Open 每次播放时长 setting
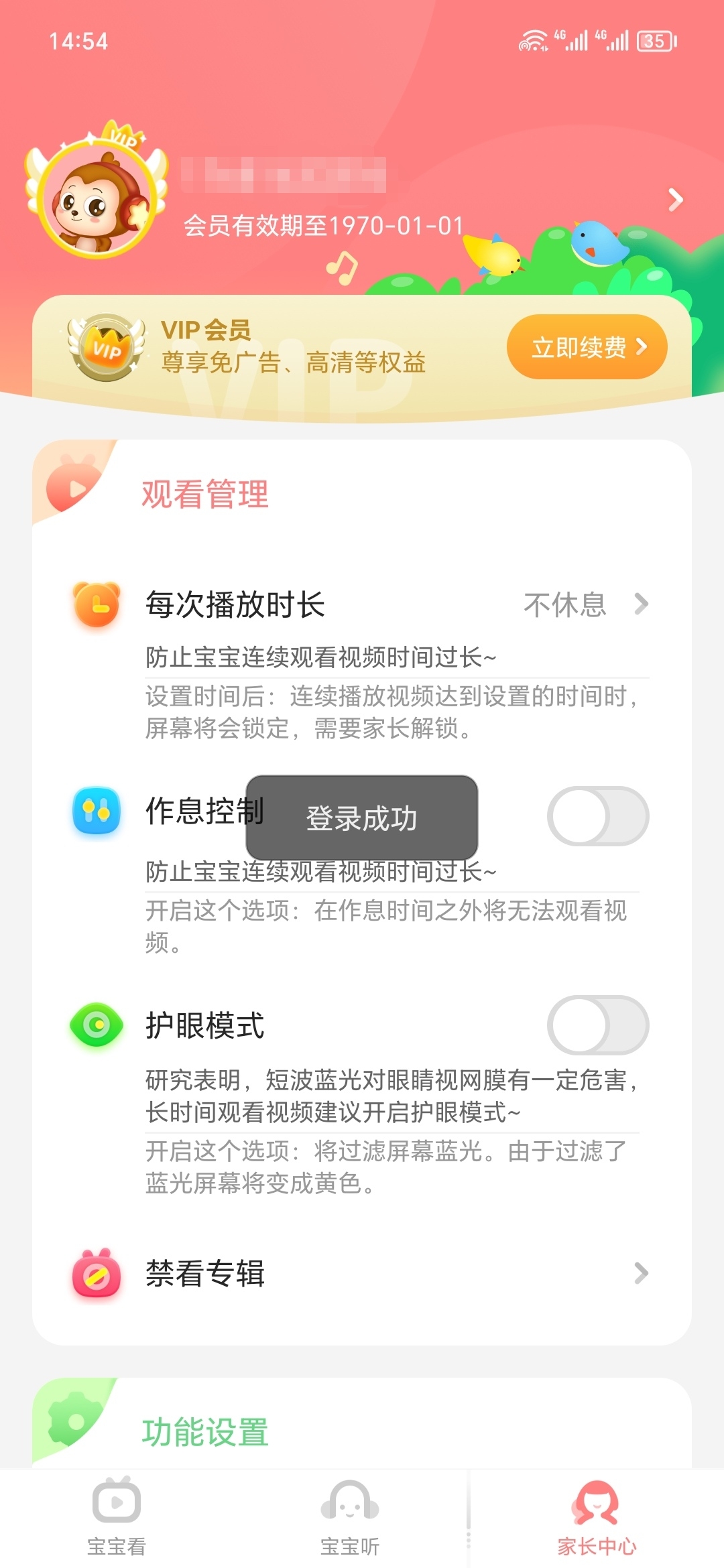This screenshot has height=1568, width=724. [x=396, y=604]
